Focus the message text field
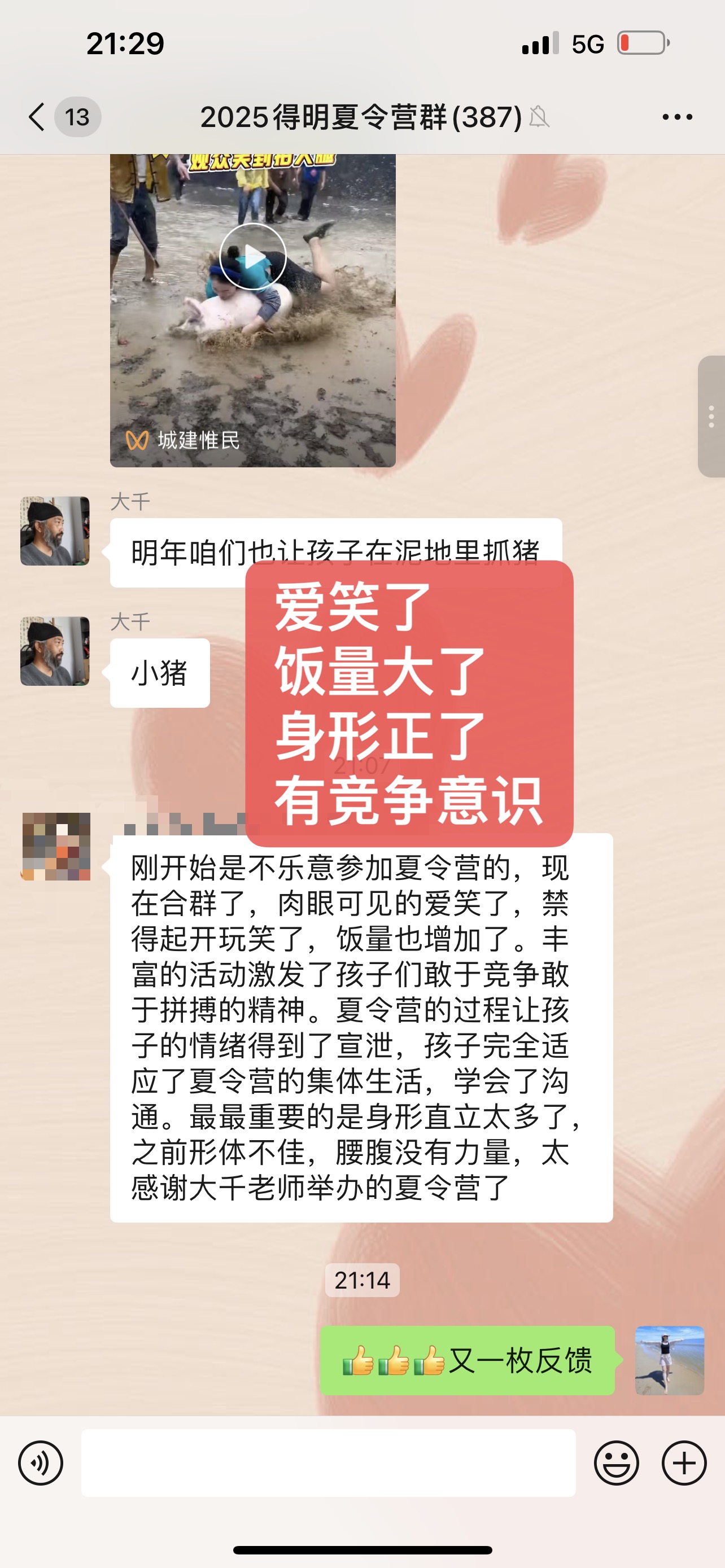This screenshot has width=725, height=1568. tap(328, 1462)
